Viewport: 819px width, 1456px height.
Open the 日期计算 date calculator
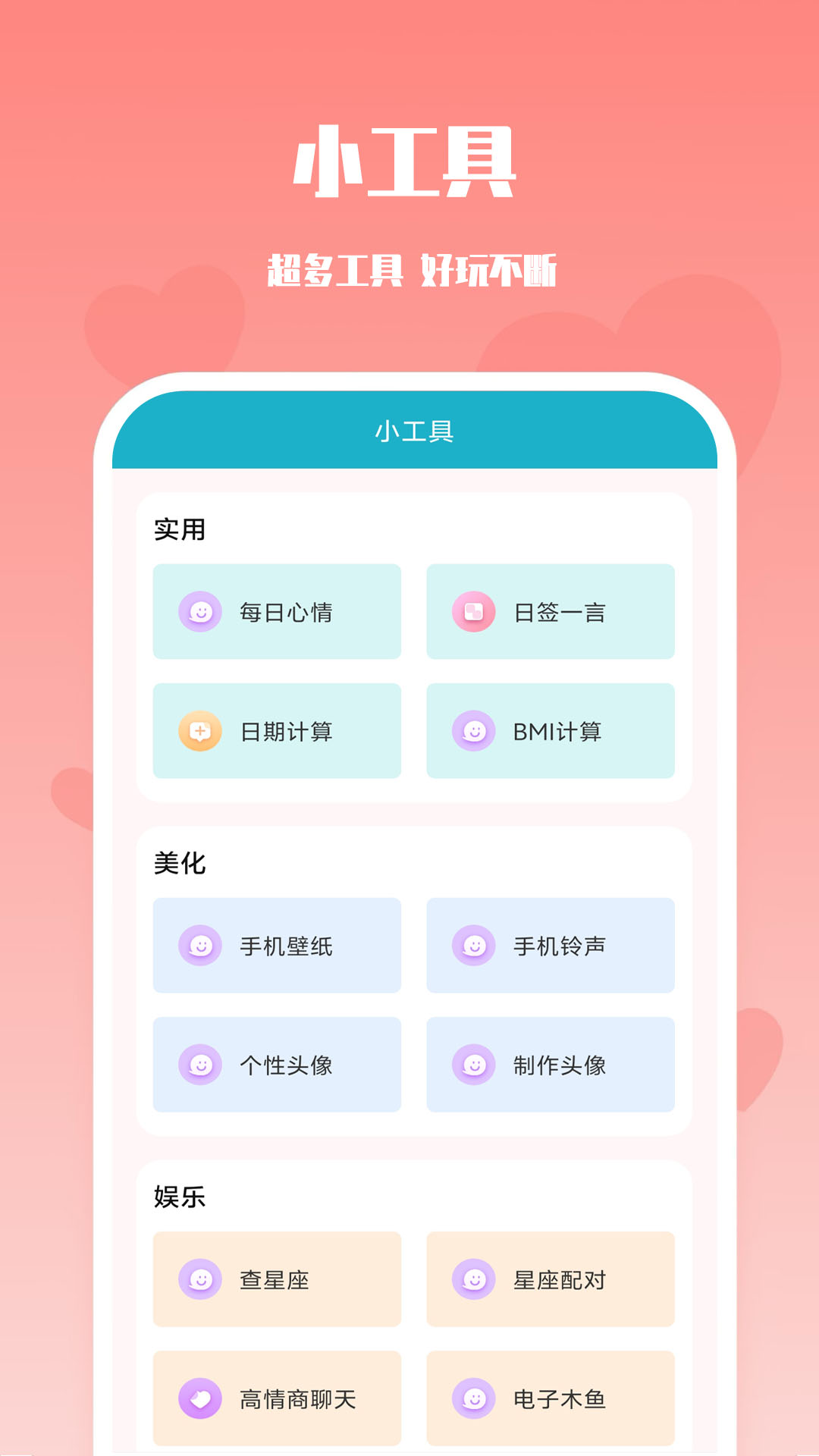pyautogui.click(x=276, y=730)
